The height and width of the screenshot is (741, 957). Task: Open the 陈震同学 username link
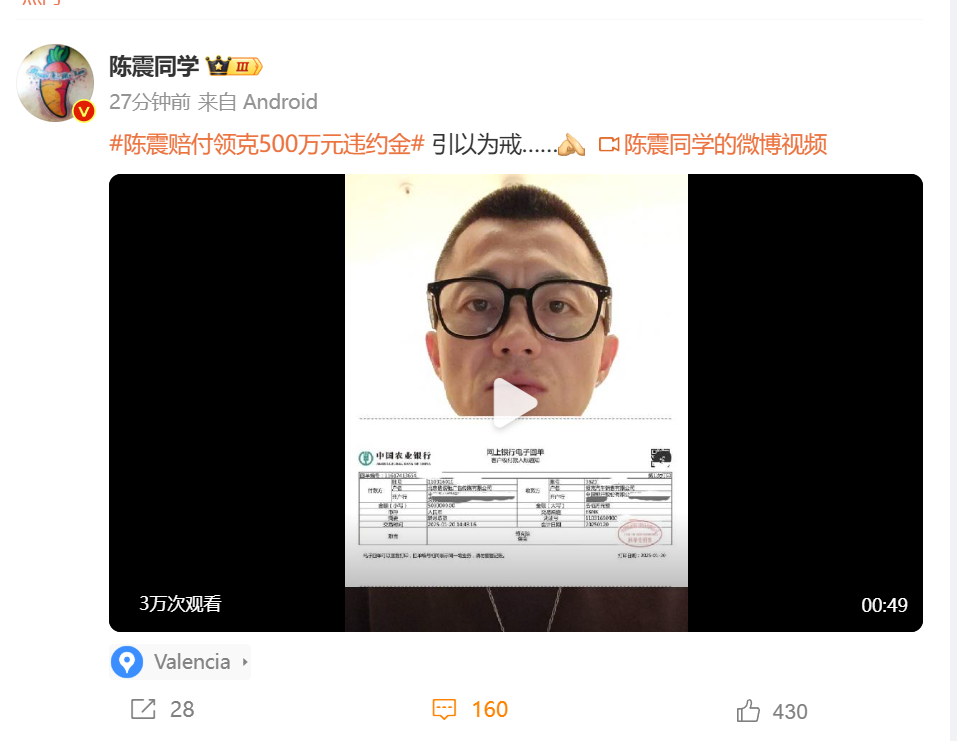[x=154, y=67]
